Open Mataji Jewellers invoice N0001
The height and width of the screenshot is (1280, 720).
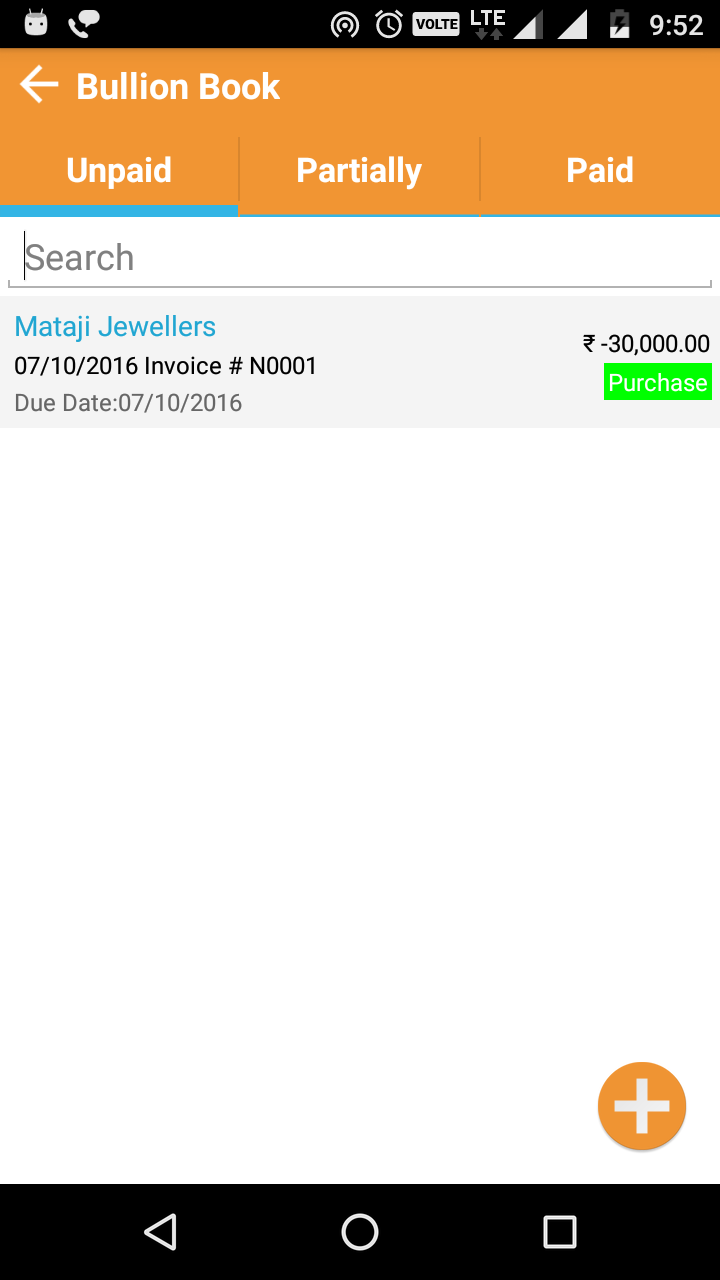point(300,363)
